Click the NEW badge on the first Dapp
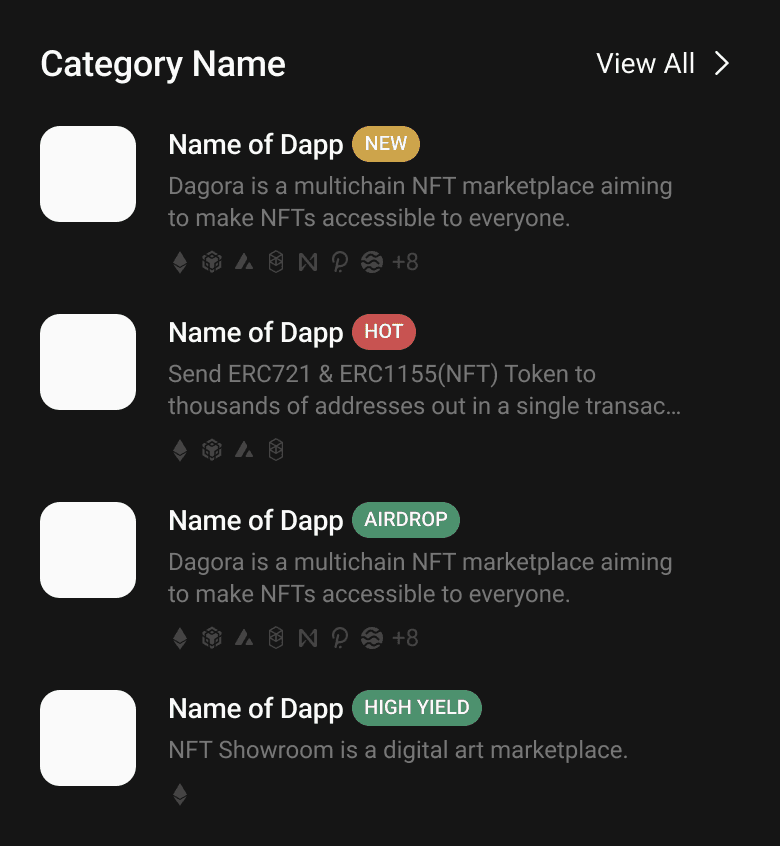 coord(386,144)
